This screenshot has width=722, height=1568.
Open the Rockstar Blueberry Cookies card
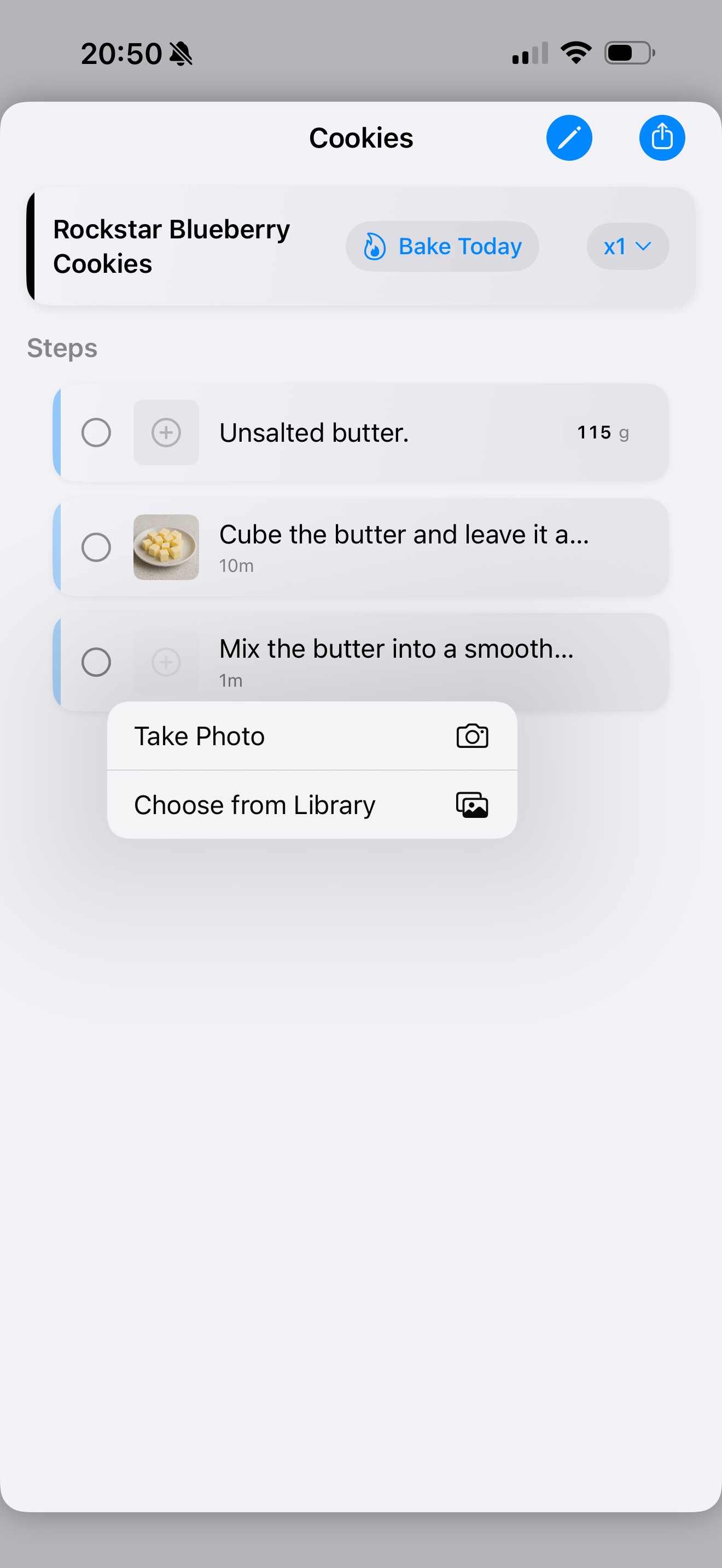pos(172,247)
